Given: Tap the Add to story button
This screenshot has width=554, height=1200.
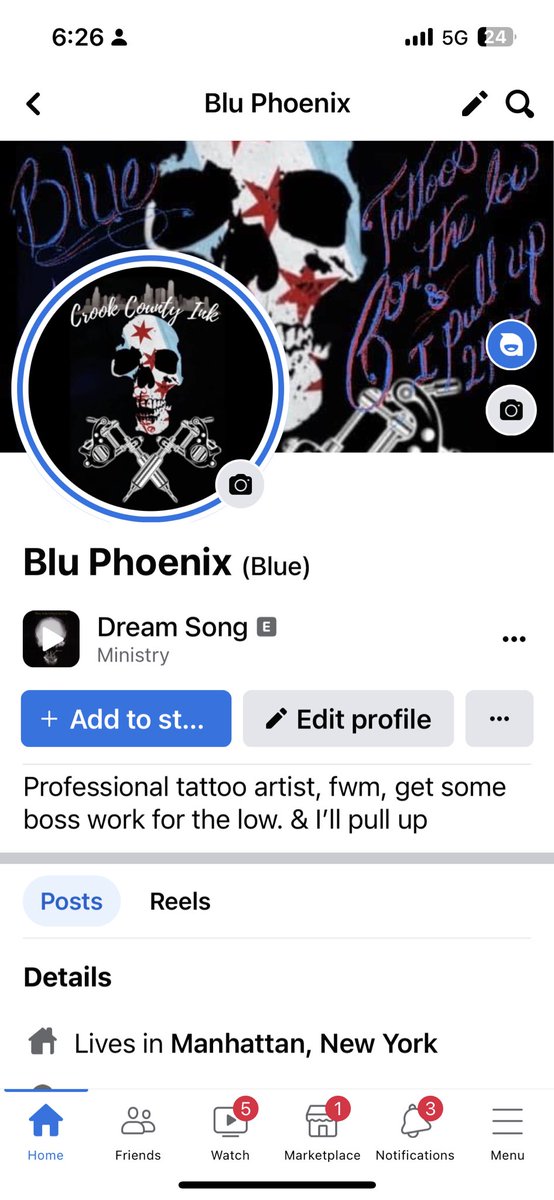Looking at the screenshot, I should 126,719.
